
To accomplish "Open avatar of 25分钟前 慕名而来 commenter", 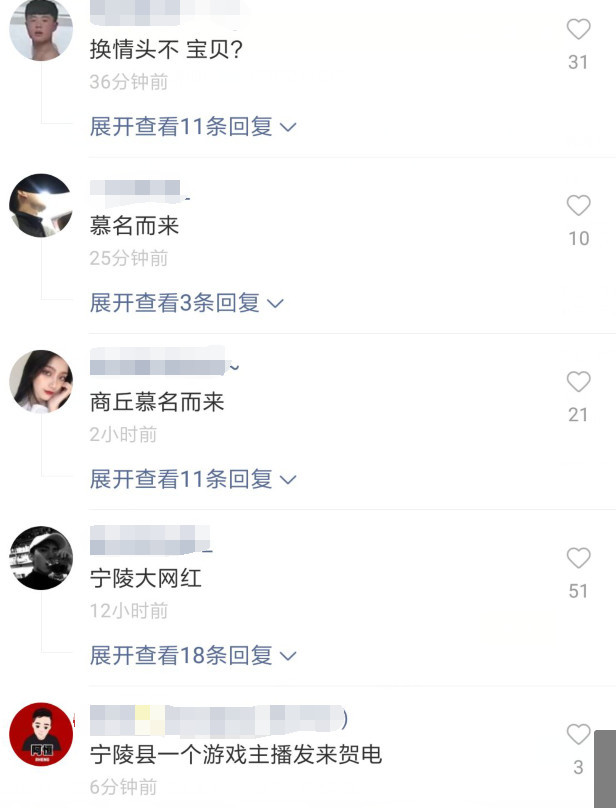I will (x=41, y=206).
